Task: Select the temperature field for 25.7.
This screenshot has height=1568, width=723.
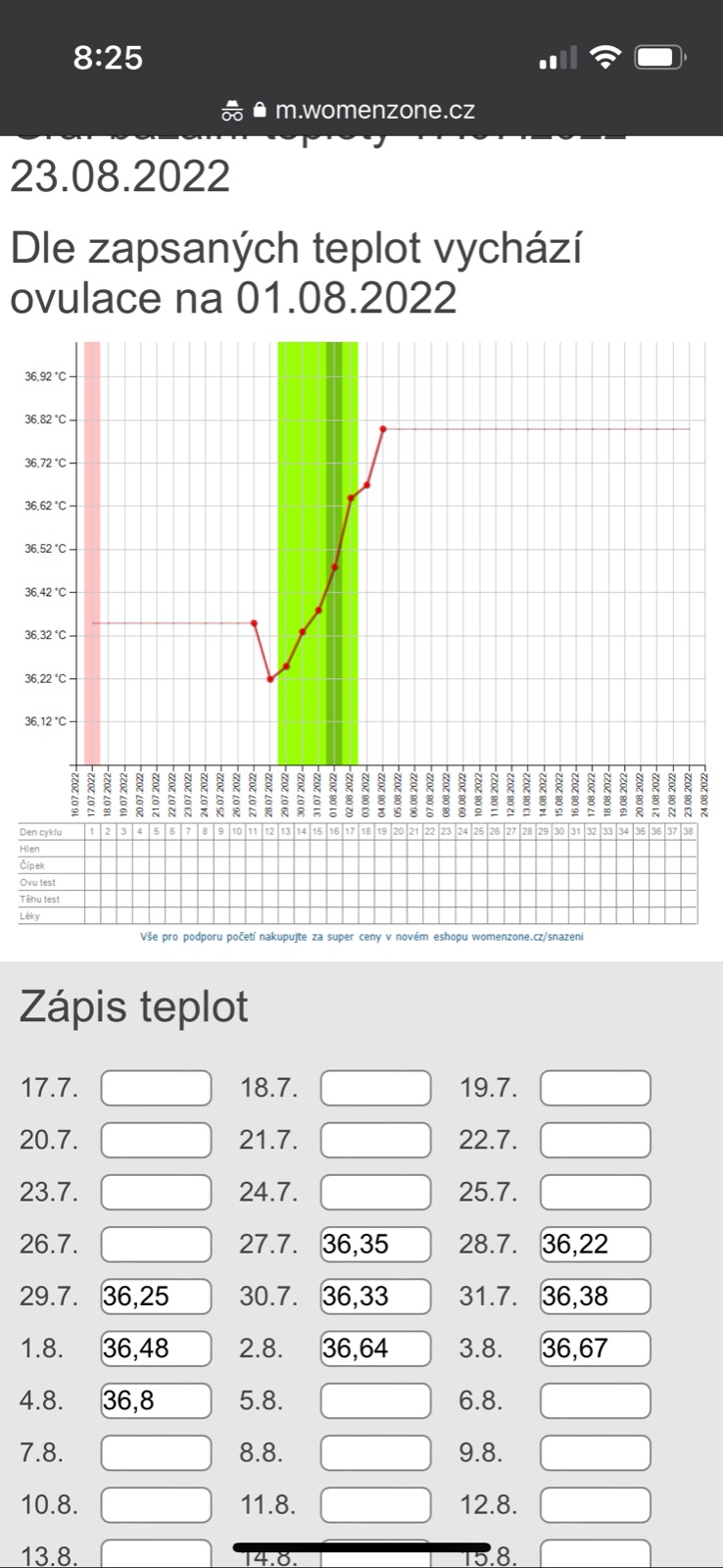Action: click(595, 1192)
